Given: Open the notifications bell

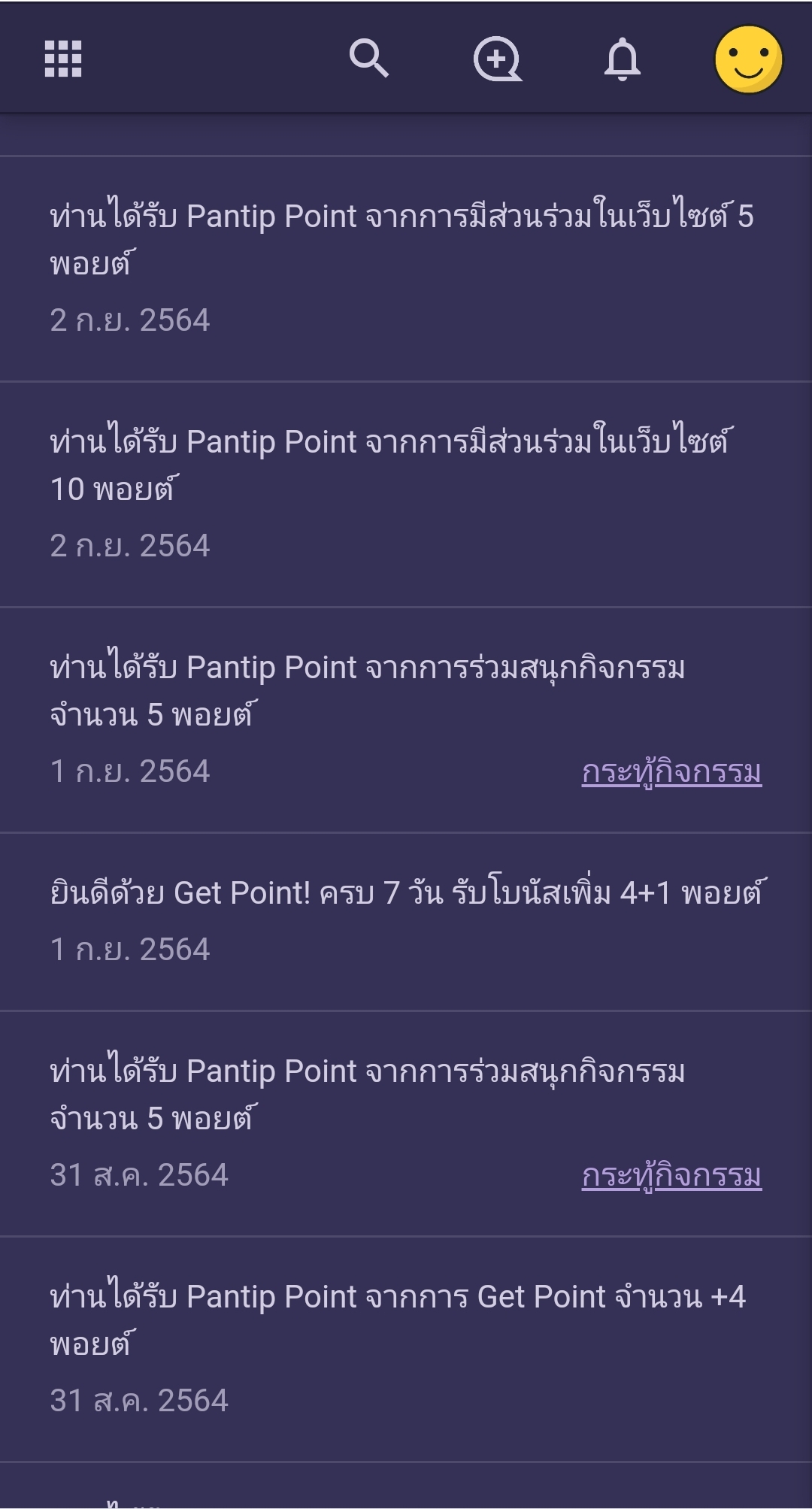Looking at the screenshot, I should (623, 59).
